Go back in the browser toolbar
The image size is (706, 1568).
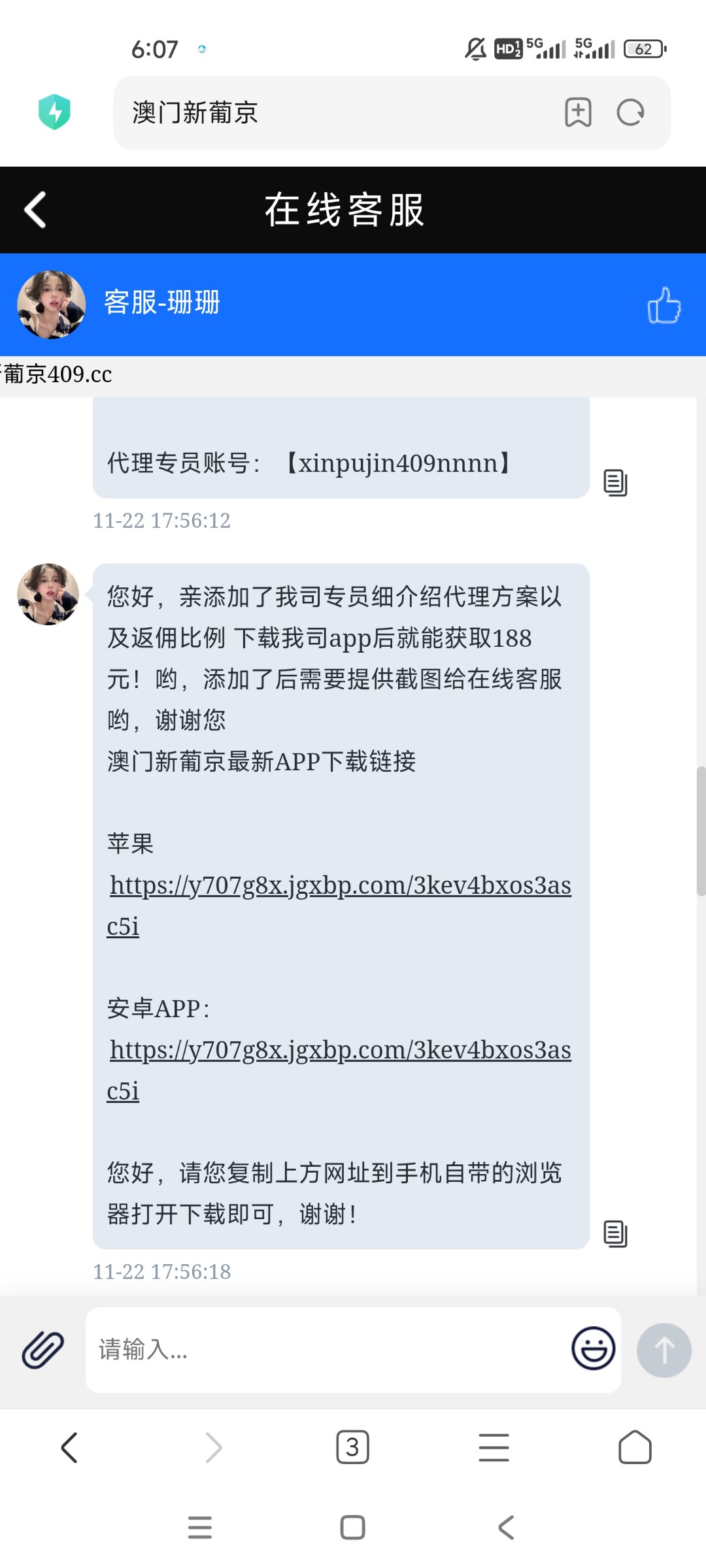[69, 1448]
